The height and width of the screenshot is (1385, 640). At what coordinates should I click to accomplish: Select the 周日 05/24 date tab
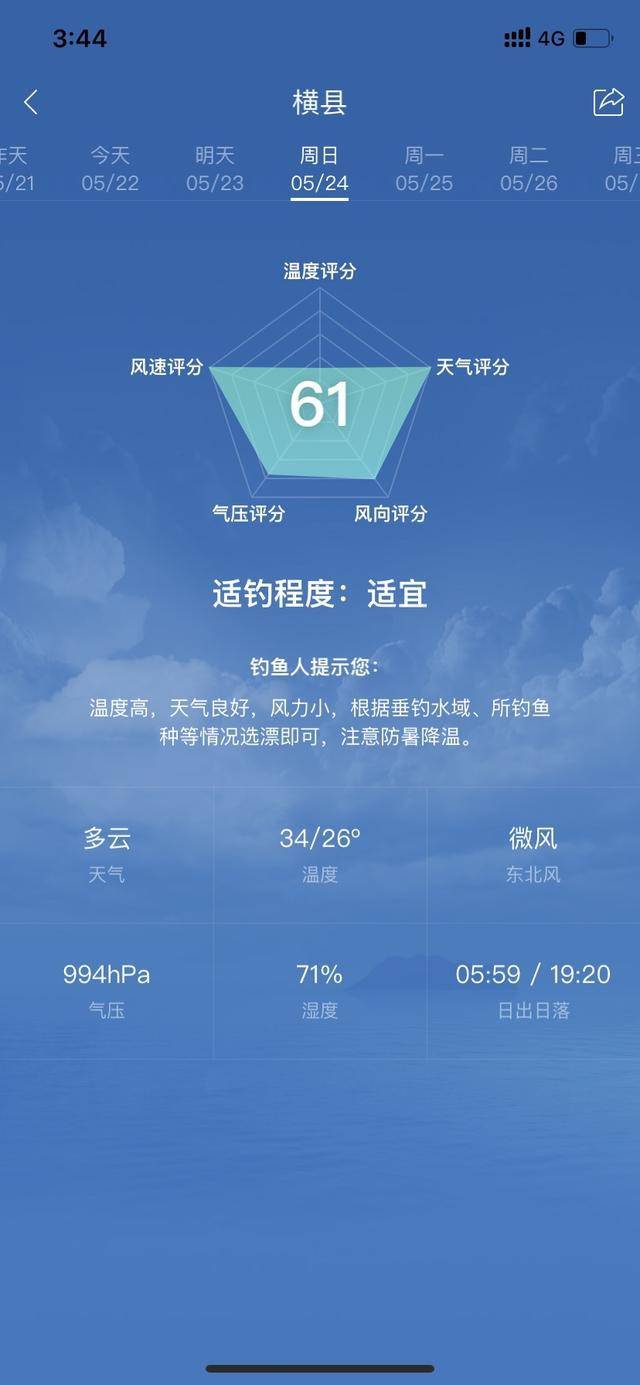tap(319, 169)
